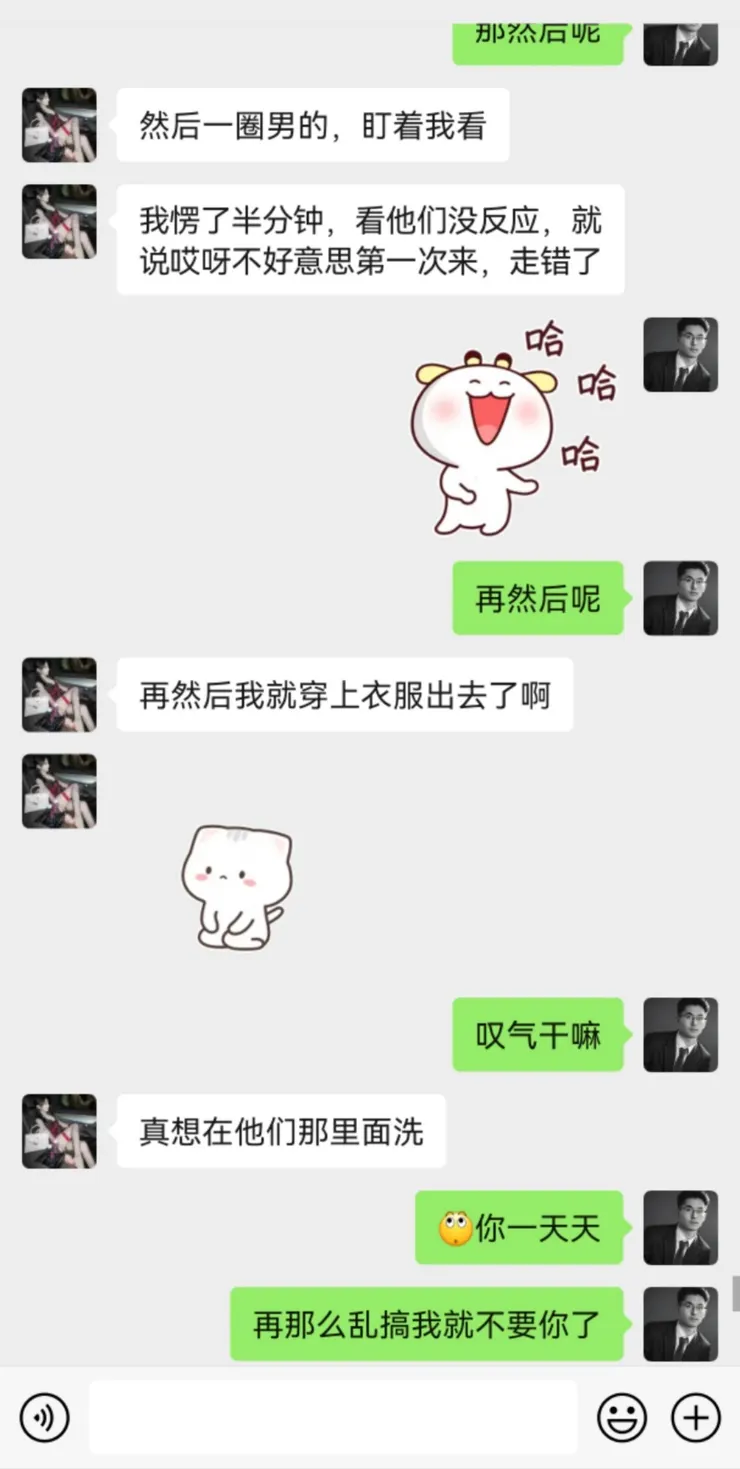Switch to voice message input mode
Screen dimensions: 740x1469
(x=44, y=1416)
